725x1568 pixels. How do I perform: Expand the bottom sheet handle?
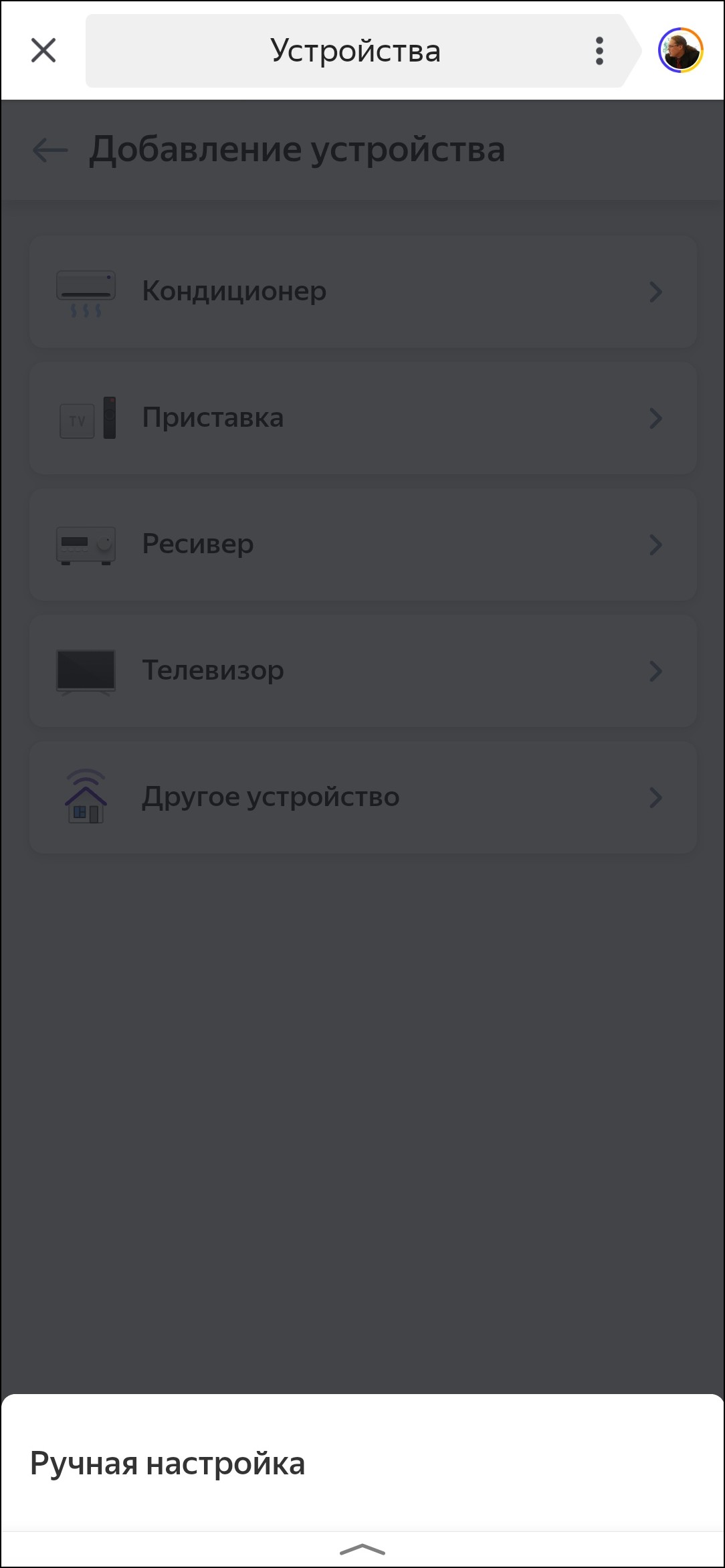click(x=362, y=1549)
